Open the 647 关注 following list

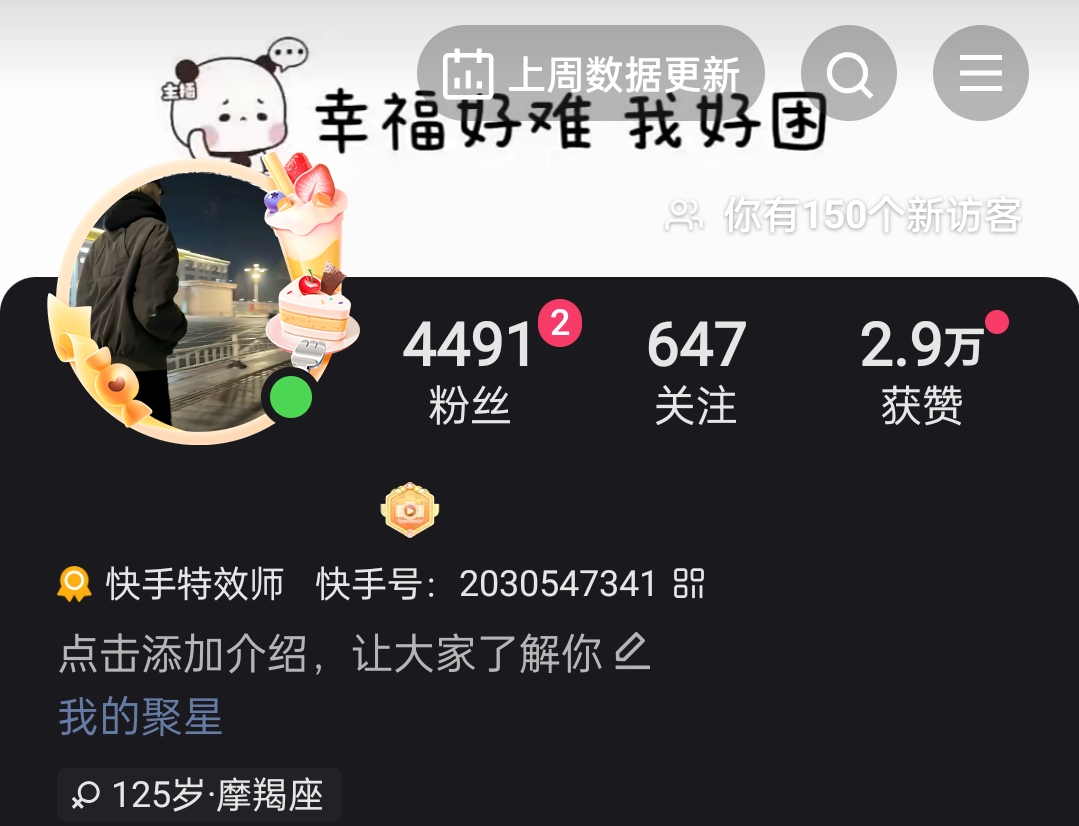point(696,372)
